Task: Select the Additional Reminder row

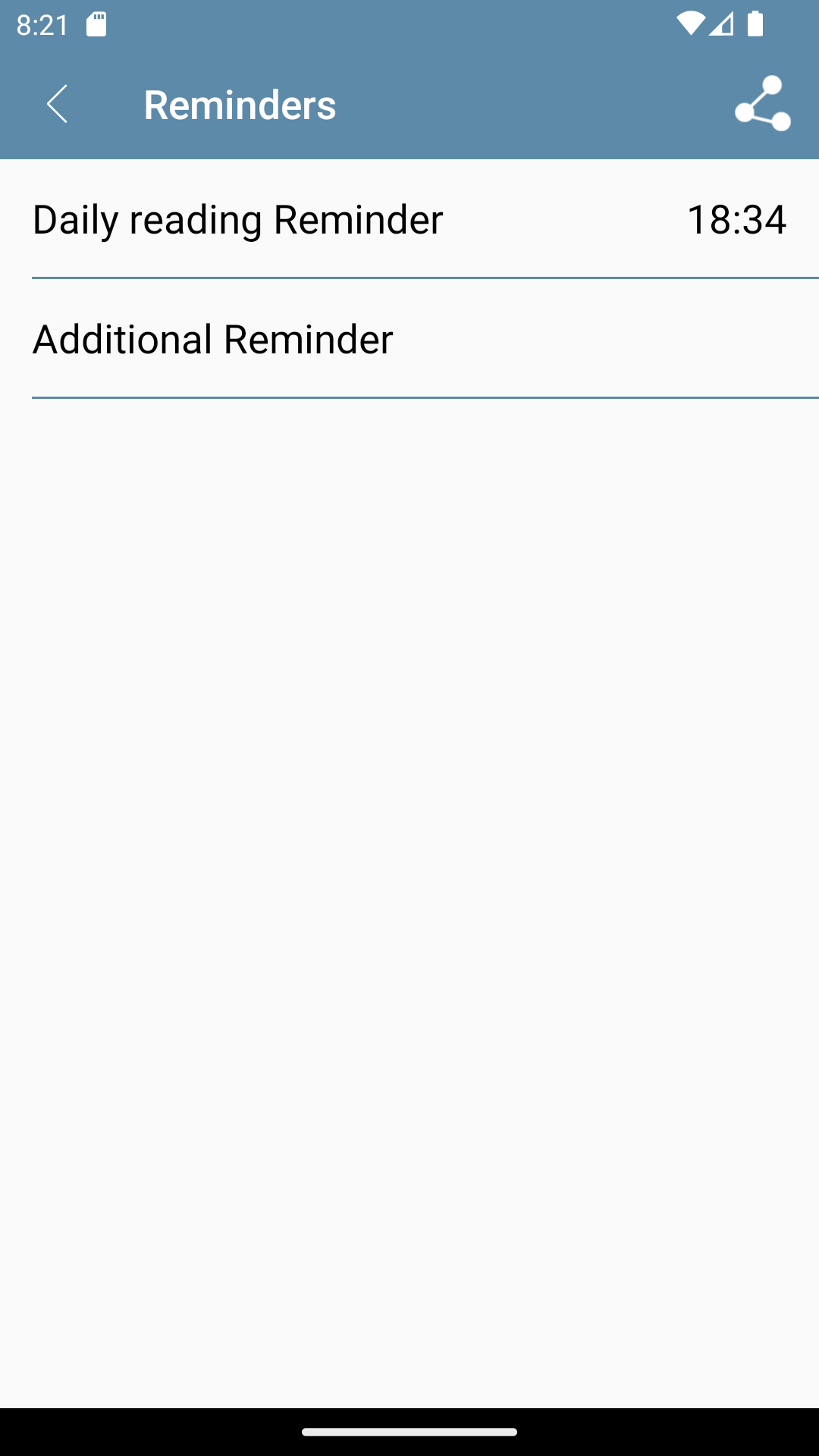Action: tap(409, 339)
